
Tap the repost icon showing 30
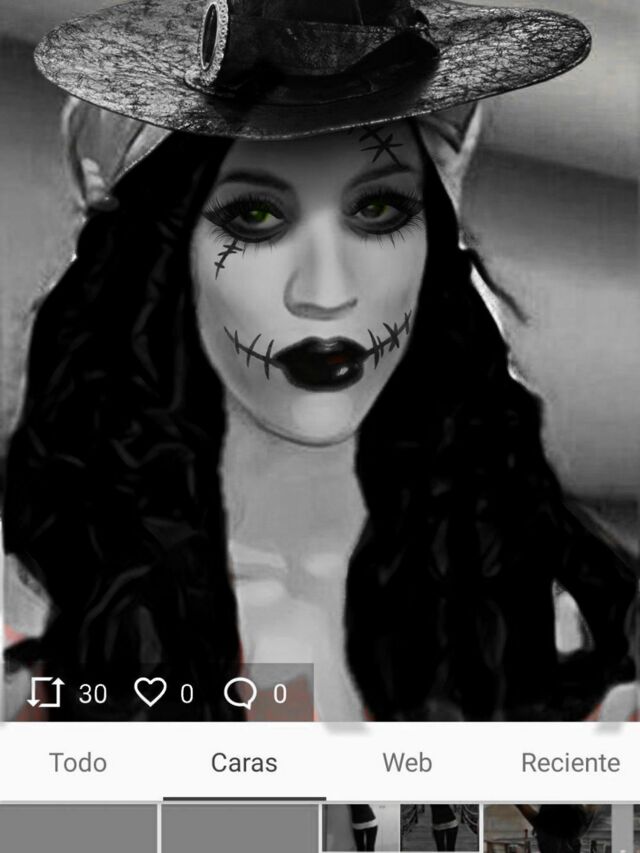pyautogui.click(x=45, y=693)
